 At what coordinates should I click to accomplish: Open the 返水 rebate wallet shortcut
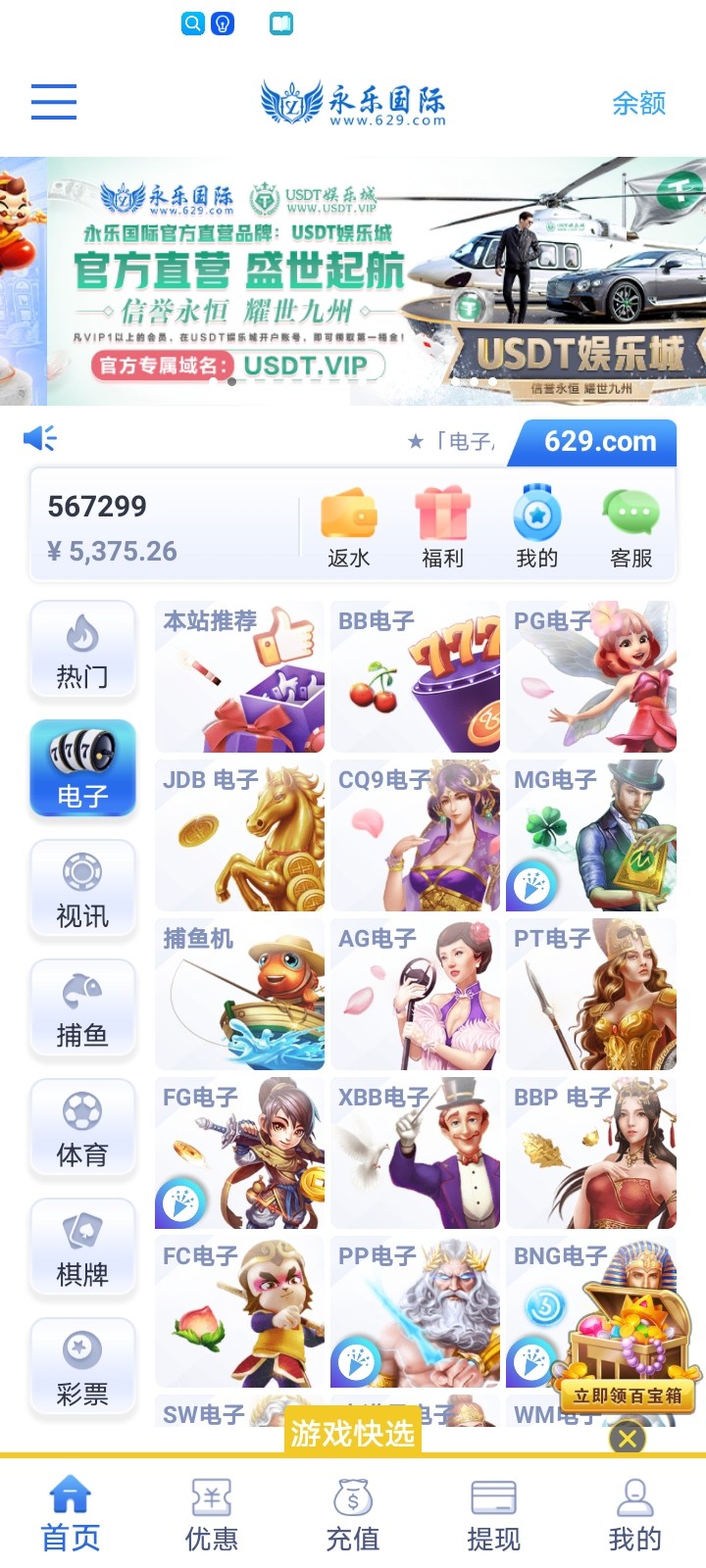(348, 529)
